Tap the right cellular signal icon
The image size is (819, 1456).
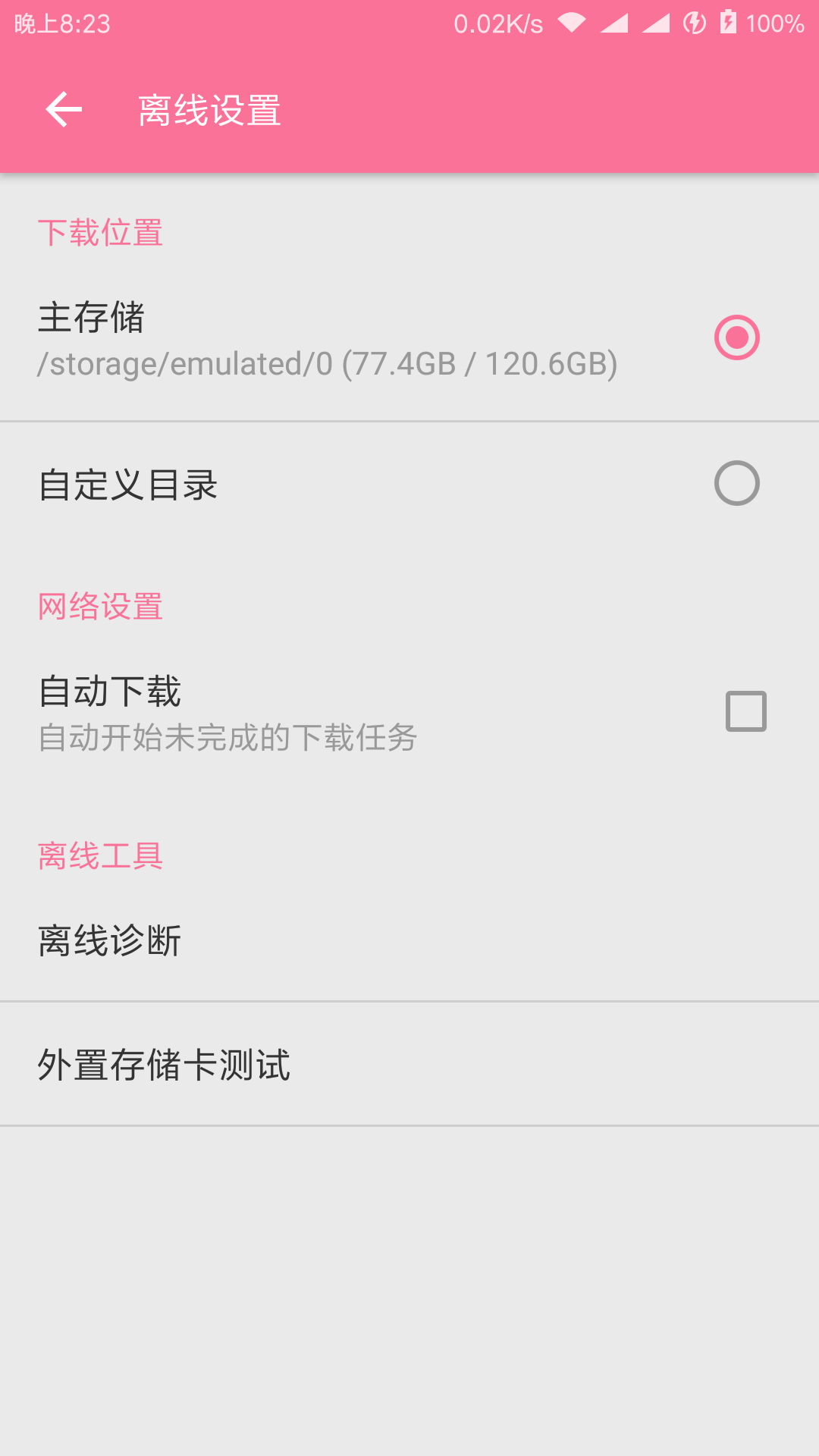pyautogui.click(x=658, y=24)
